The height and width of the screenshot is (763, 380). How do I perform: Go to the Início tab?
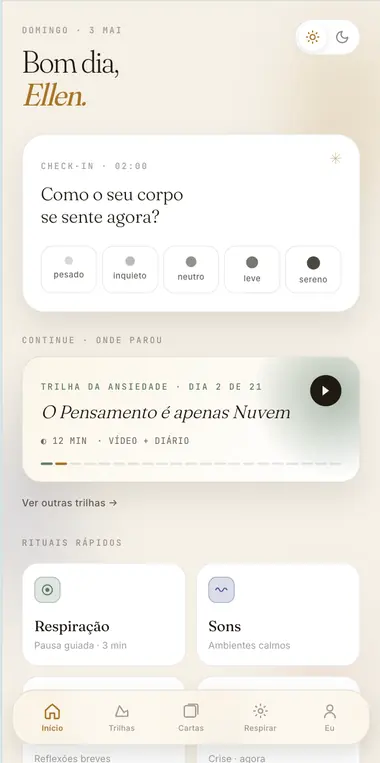point(52,718)
